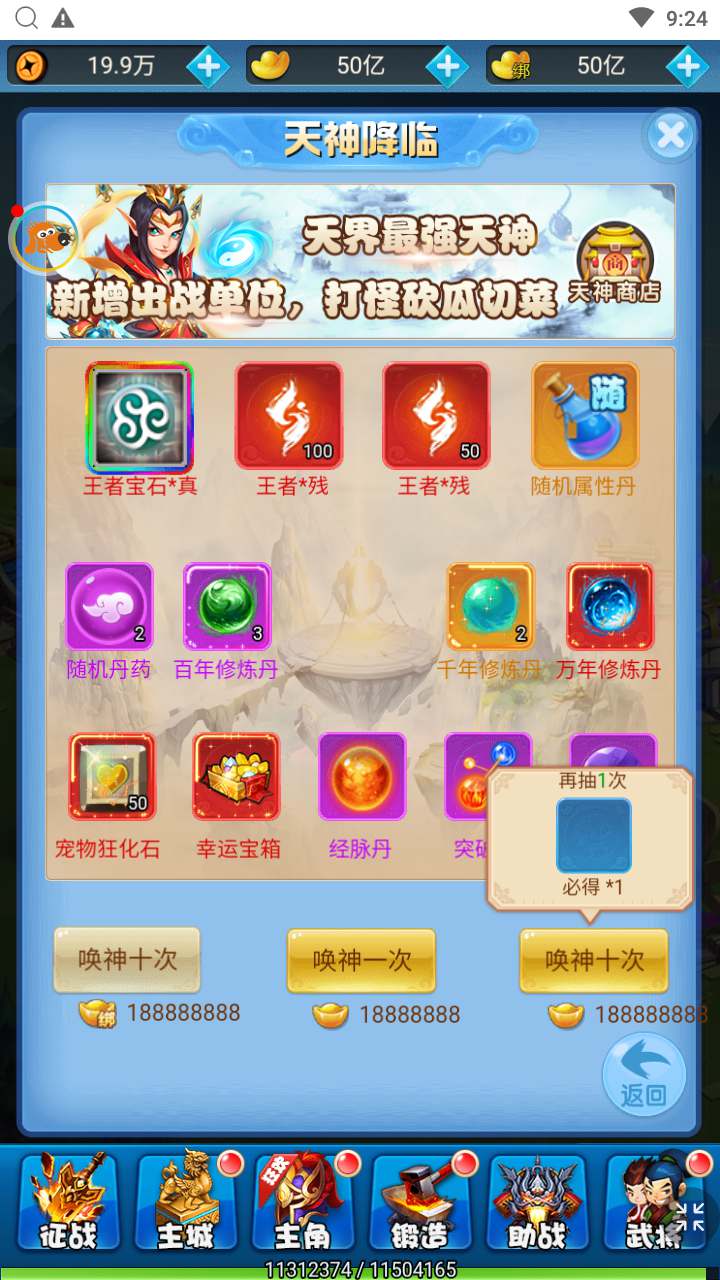The image size is (720, 1280).
Task: Open the 助战 tab
Action: tap(537, 1201)
